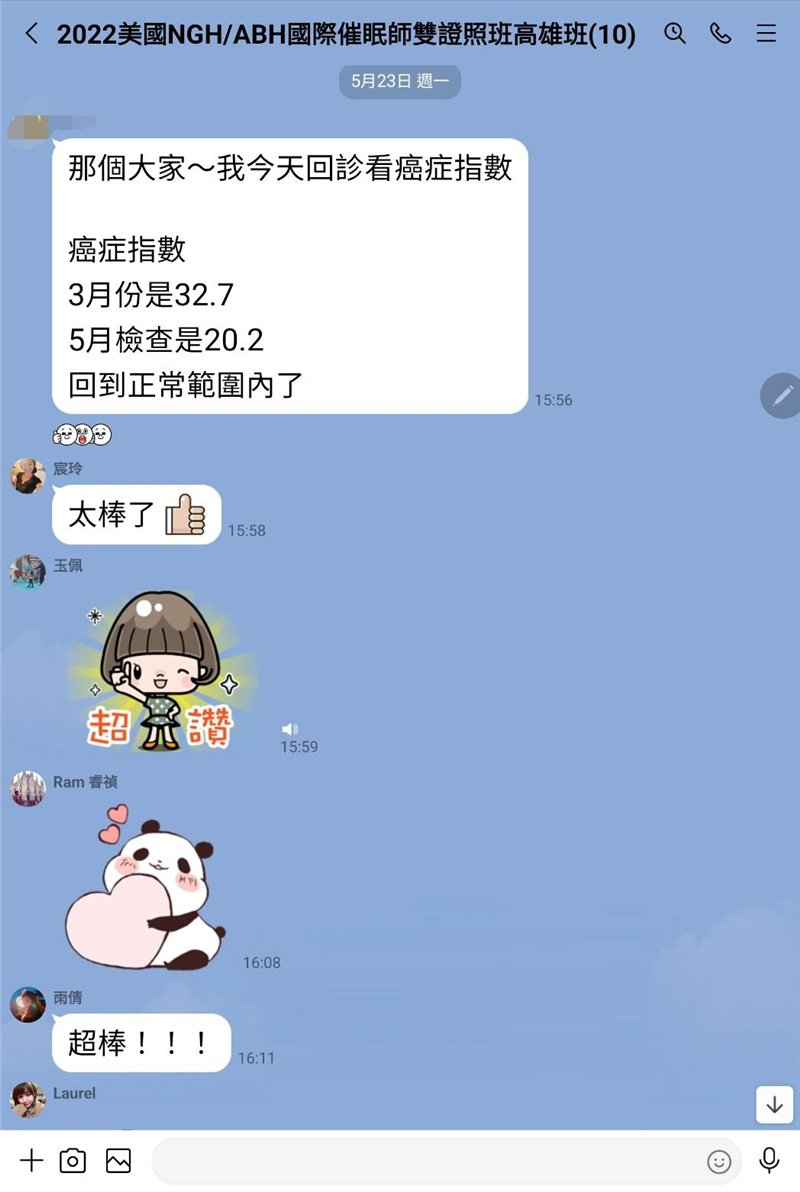
Task: Open the emoji and sticker picker
Action: coord(718,1161)
